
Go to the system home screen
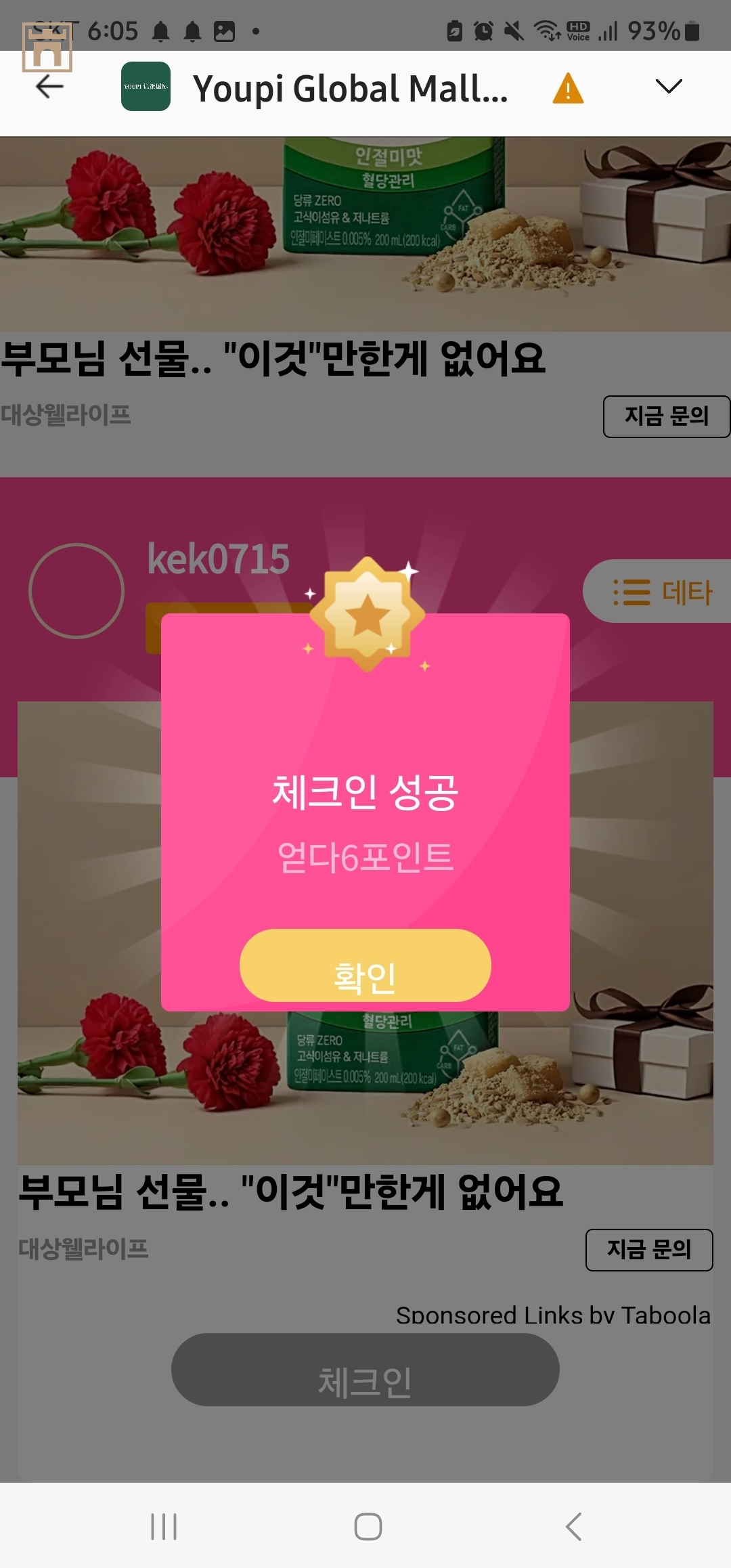click(368, 1527)
